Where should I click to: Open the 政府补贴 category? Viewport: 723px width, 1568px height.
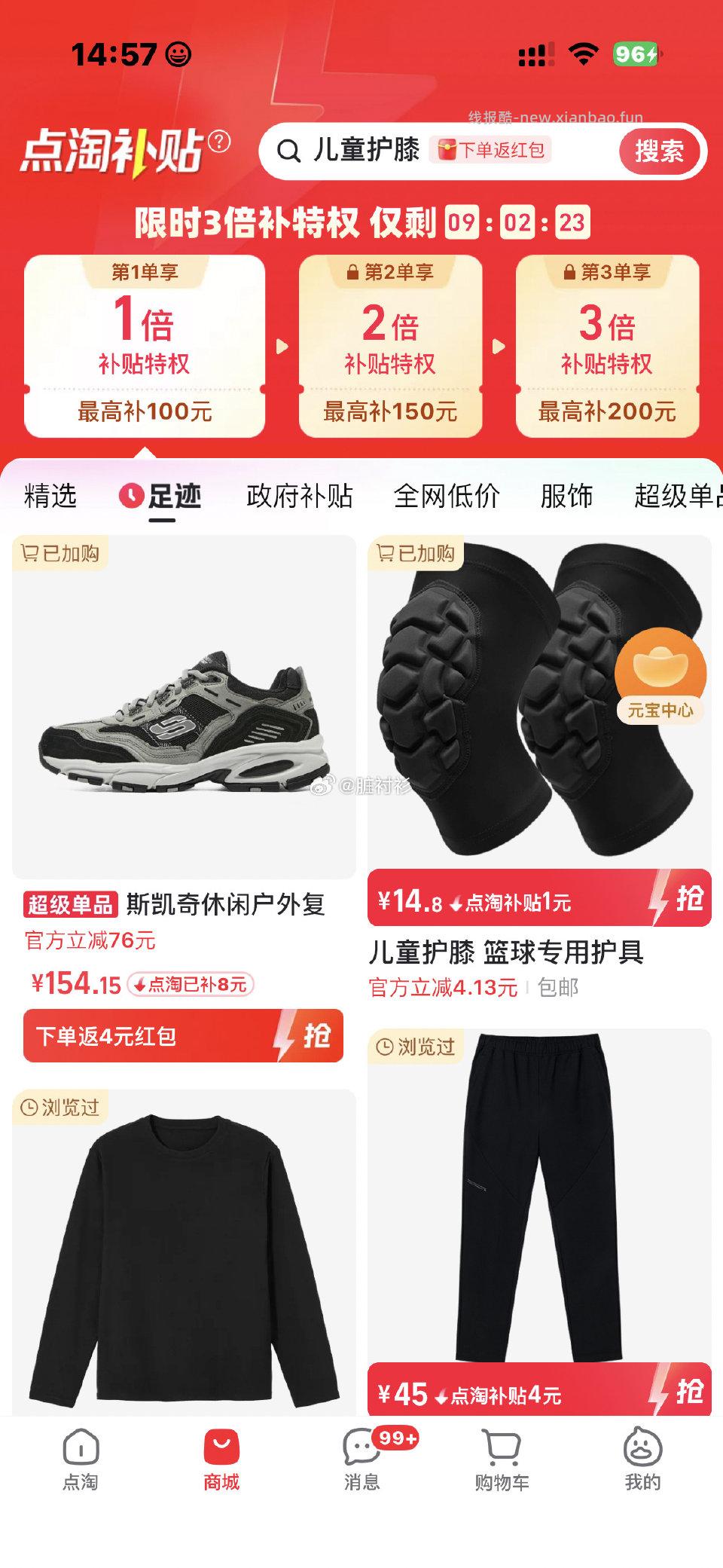[299, 497]
